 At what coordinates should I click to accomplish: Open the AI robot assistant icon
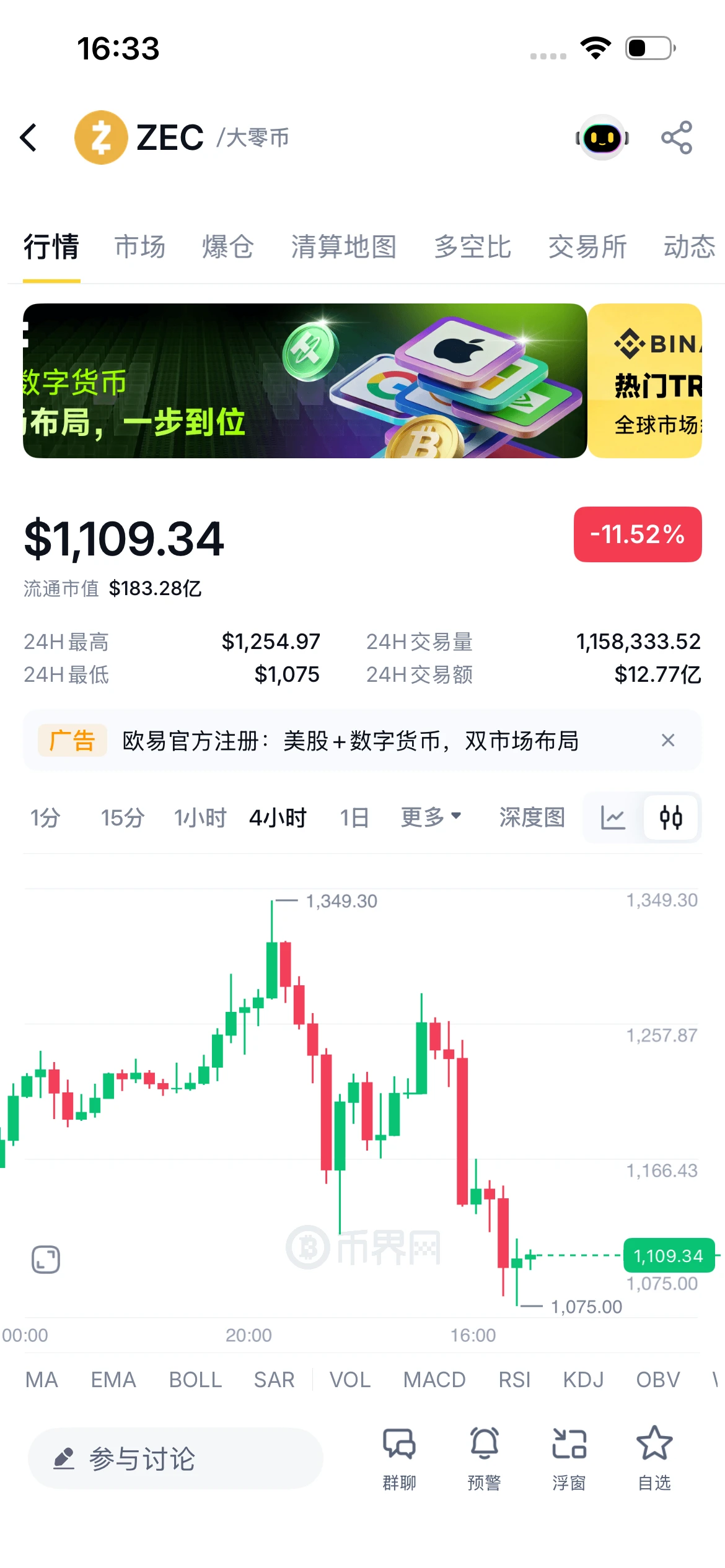602,137
